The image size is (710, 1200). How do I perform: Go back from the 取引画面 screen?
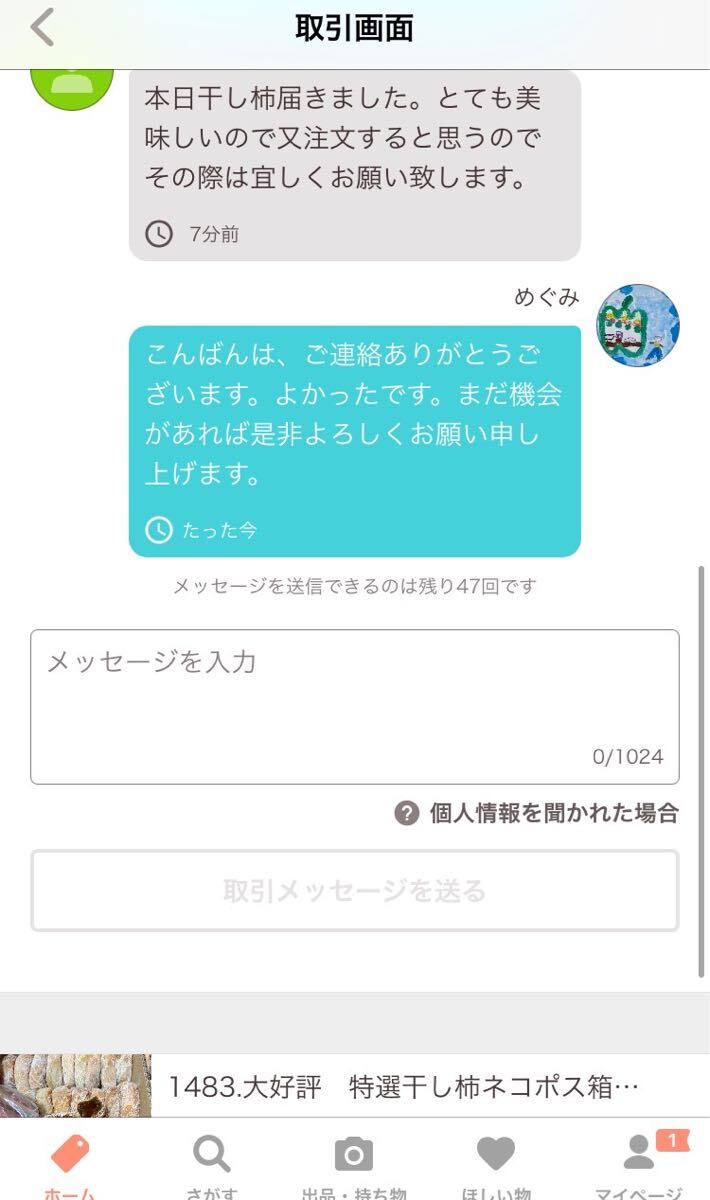point(42,28)
